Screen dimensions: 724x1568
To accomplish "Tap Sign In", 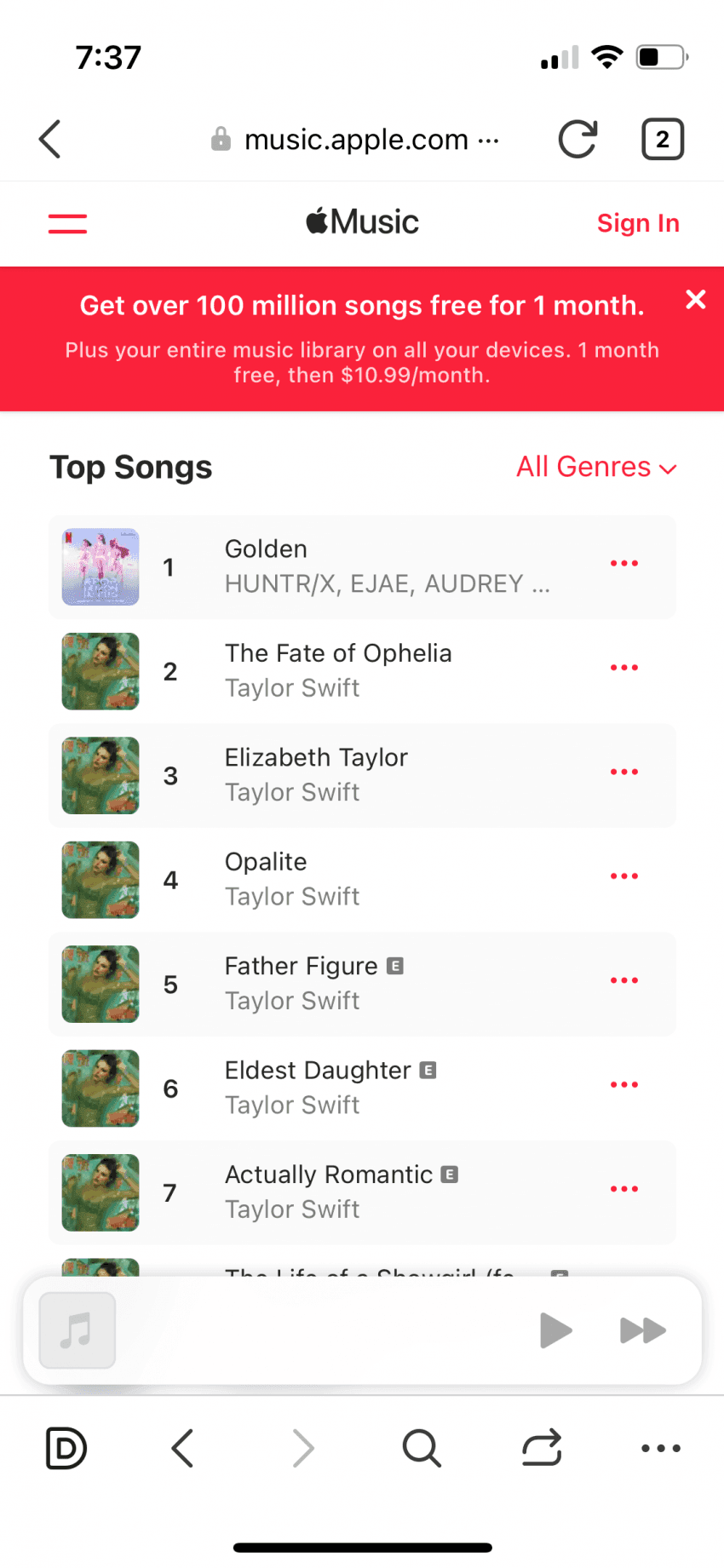I will point(638,223).
